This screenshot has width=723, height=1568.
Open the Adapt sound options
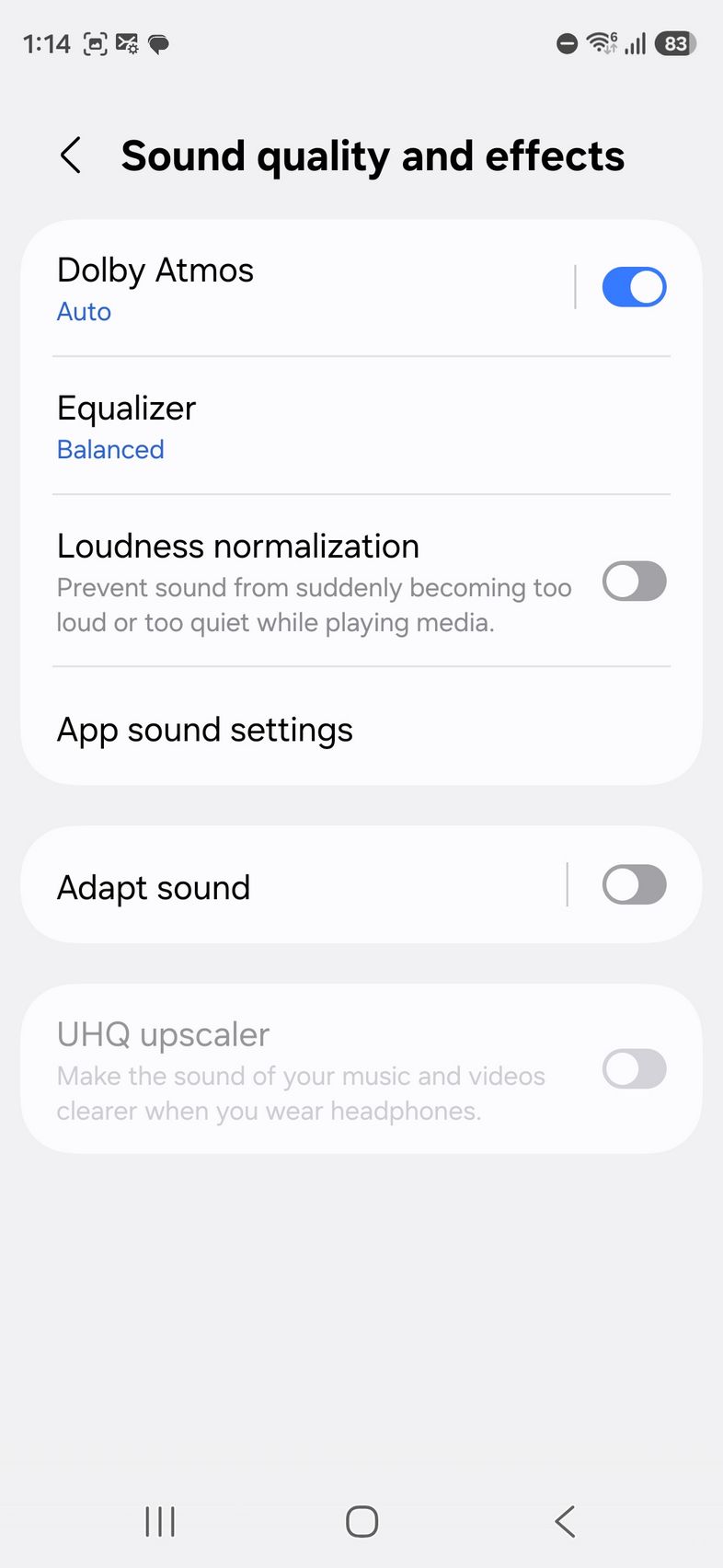[x=276, y=887]
